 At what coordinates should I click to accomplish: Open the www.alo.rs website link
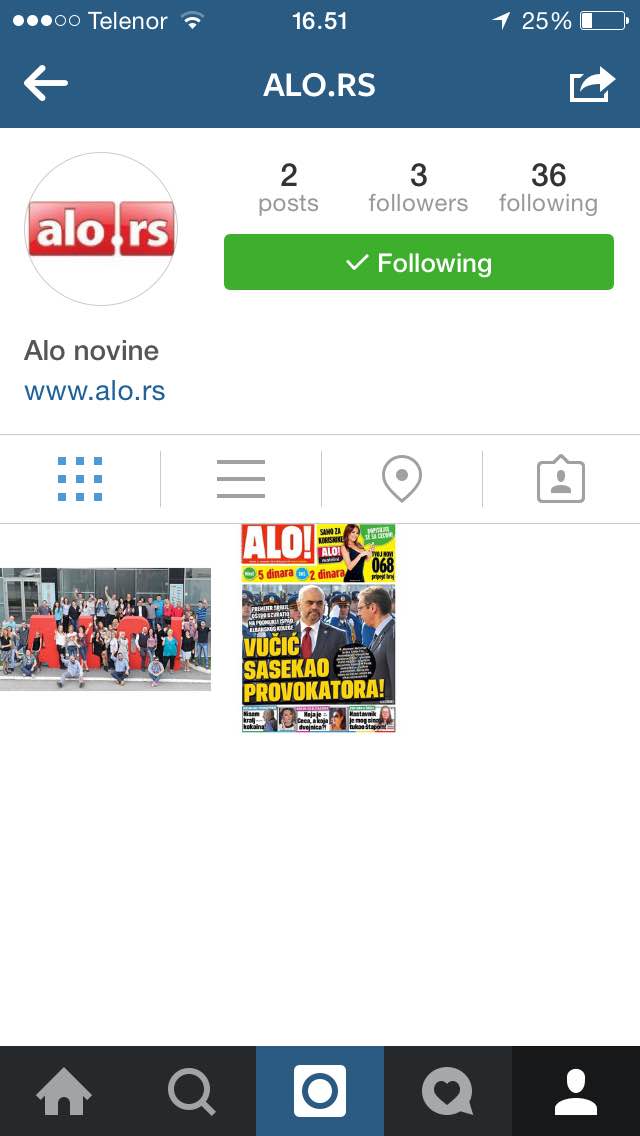coord(95,390)
